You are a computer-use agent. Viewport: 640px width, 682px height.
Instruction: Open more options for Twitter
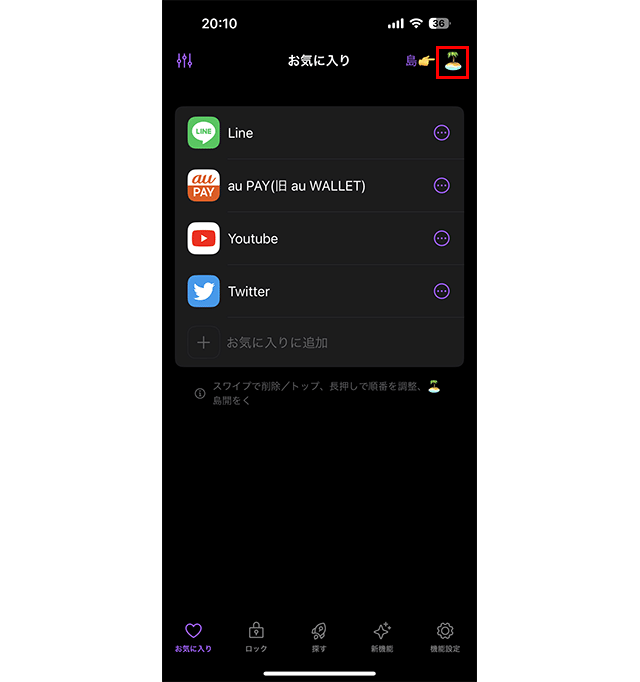point(441,292)
